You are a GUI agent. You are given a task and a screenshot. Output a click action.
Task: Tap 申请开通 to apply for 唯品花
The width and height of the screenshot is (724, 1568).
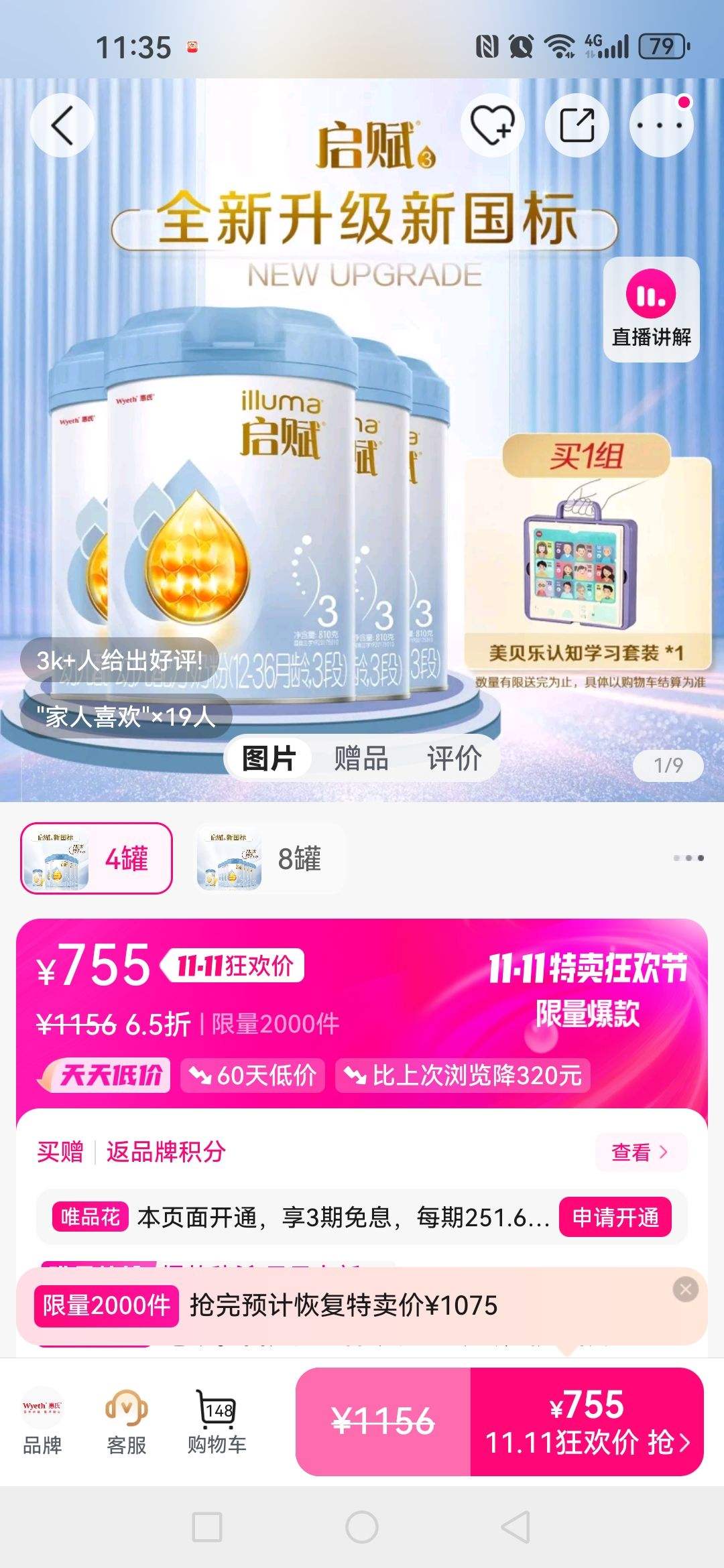(x=615, y=1218)
